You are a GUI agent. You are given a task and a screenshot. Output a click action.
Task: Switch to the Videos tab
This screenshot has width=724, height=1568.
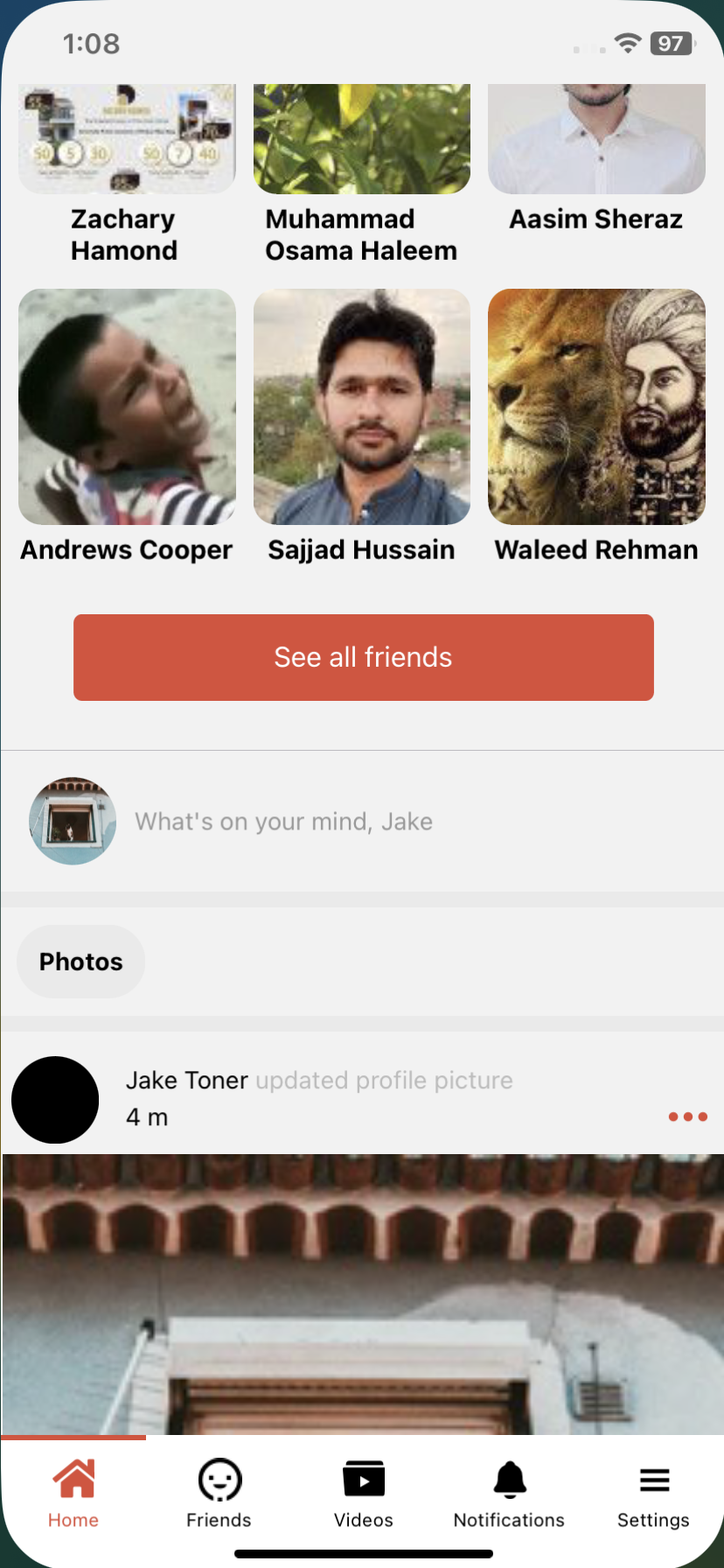[363, 1493]
